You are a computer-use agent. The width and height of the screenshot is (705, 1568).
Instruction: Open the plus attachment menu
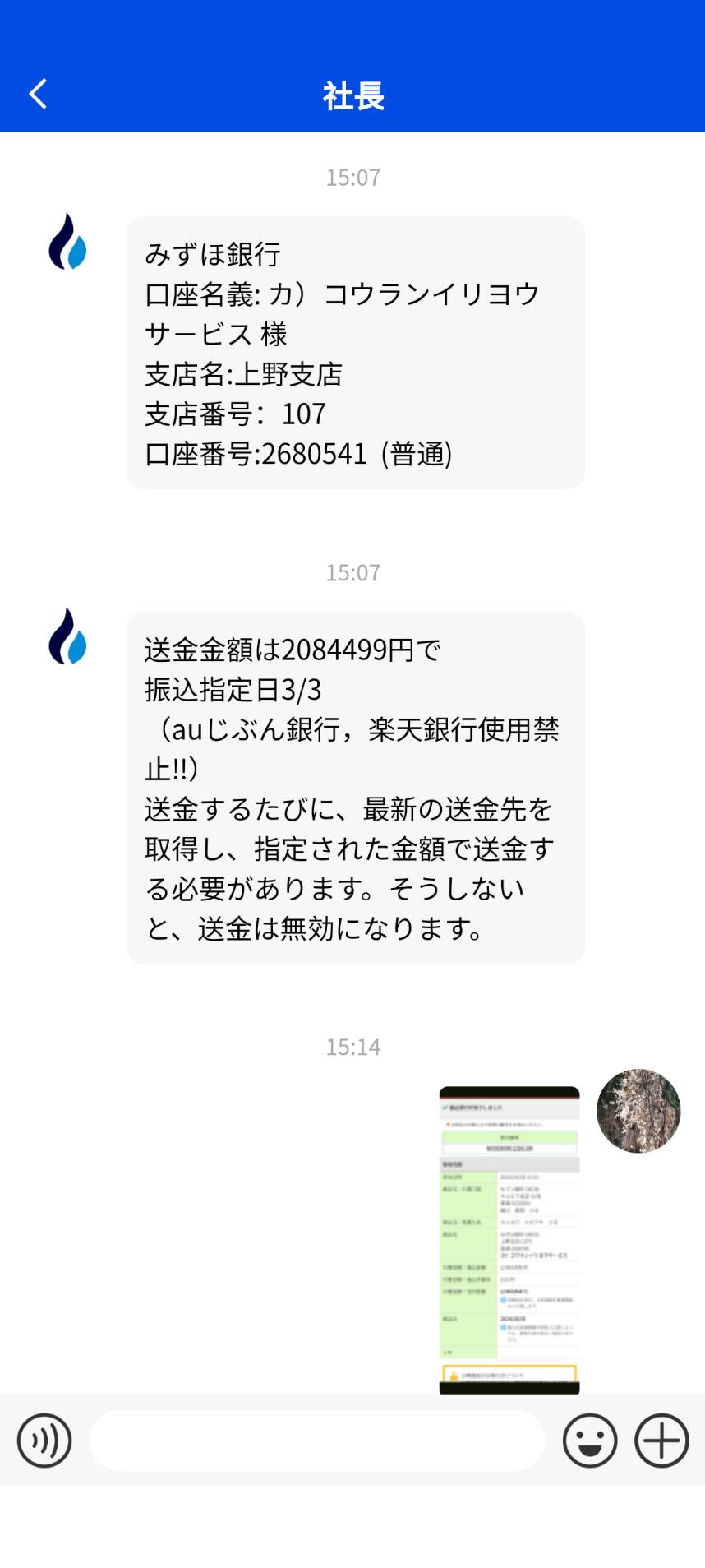point(661,1441)
